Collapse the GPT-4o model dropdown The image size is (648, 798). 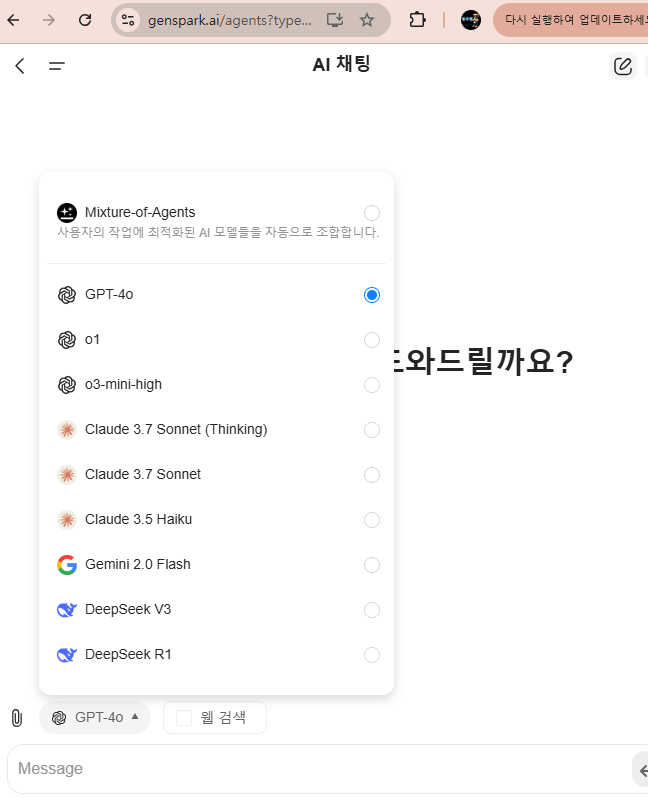click(95, 717)
